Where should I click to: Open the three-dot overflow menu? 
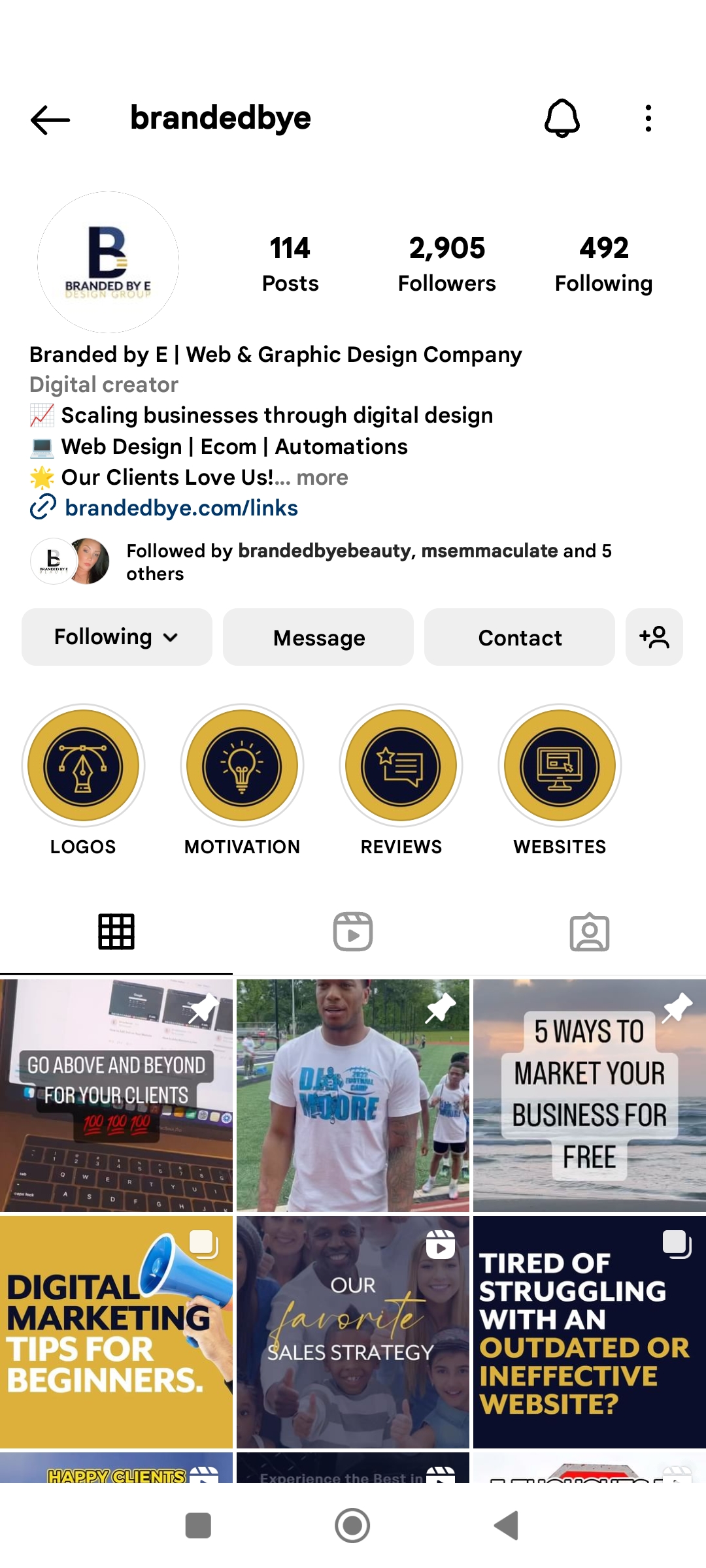pos(648,119)
